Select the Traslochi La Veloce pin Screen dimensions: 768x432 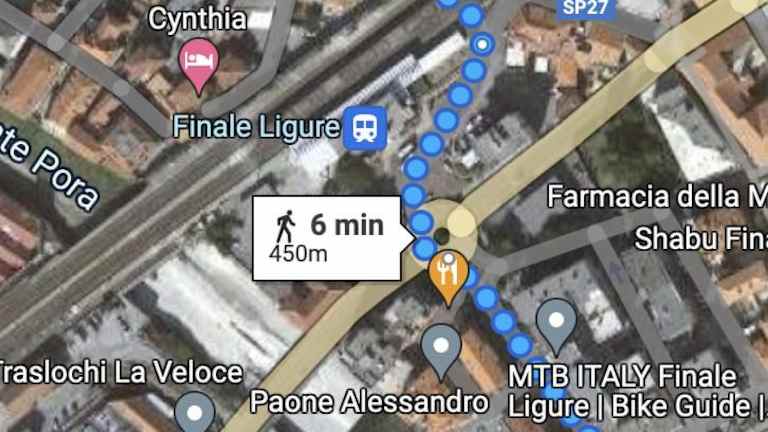coord(195,412)
